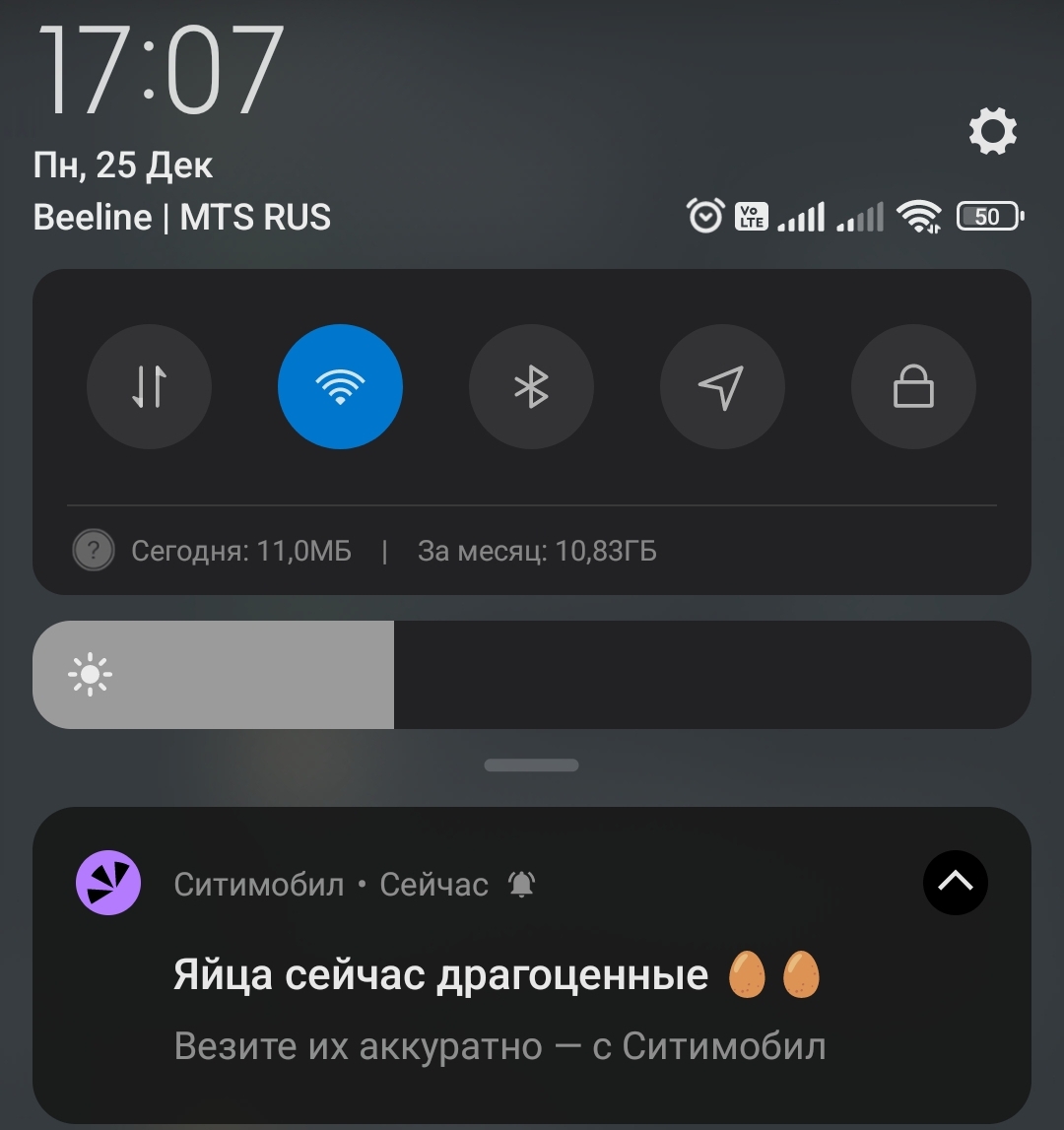Turn off Wi-Fi
Viewport: 1064px width, 1130px height.
tap(340, 387)
